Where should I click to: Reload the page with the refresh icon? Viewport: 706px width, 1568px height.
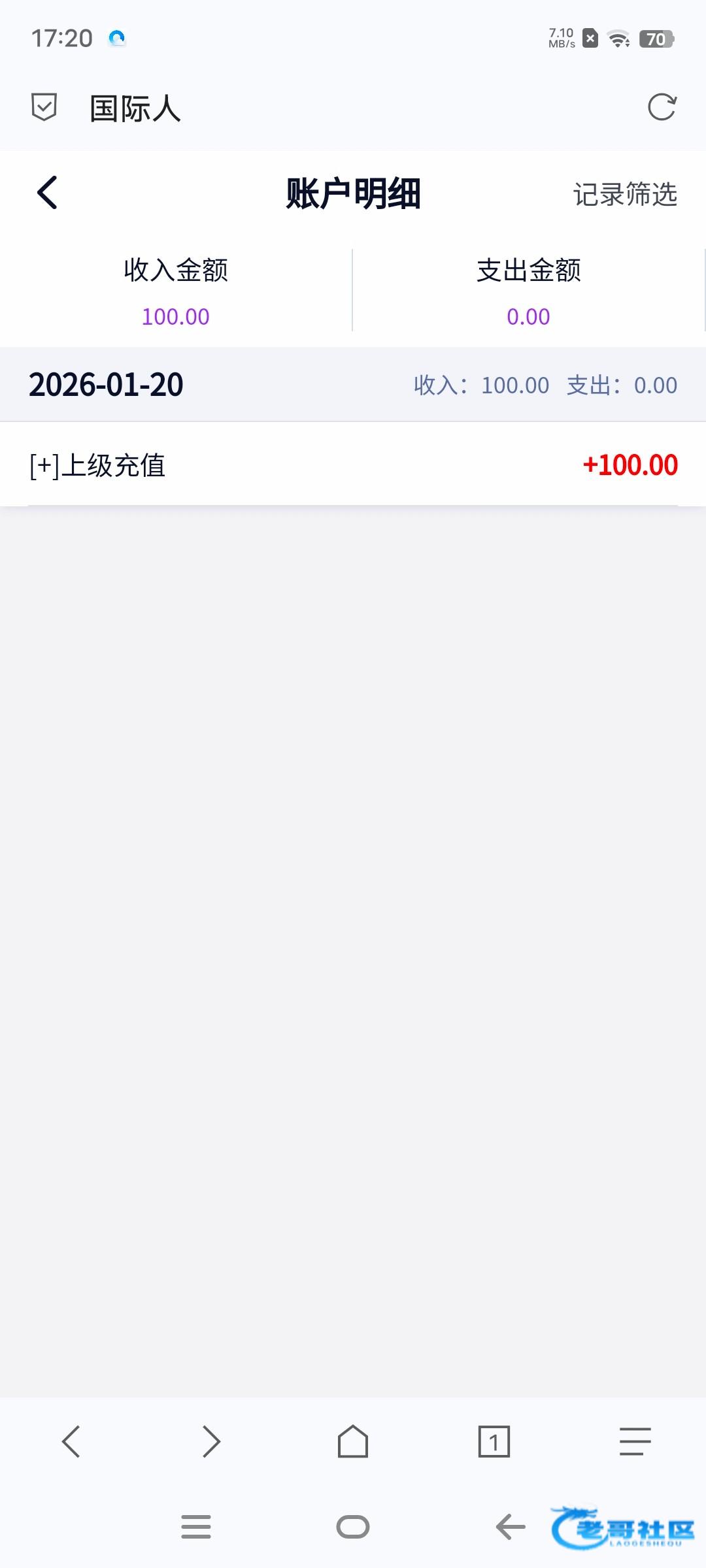(x=662, y=107)
